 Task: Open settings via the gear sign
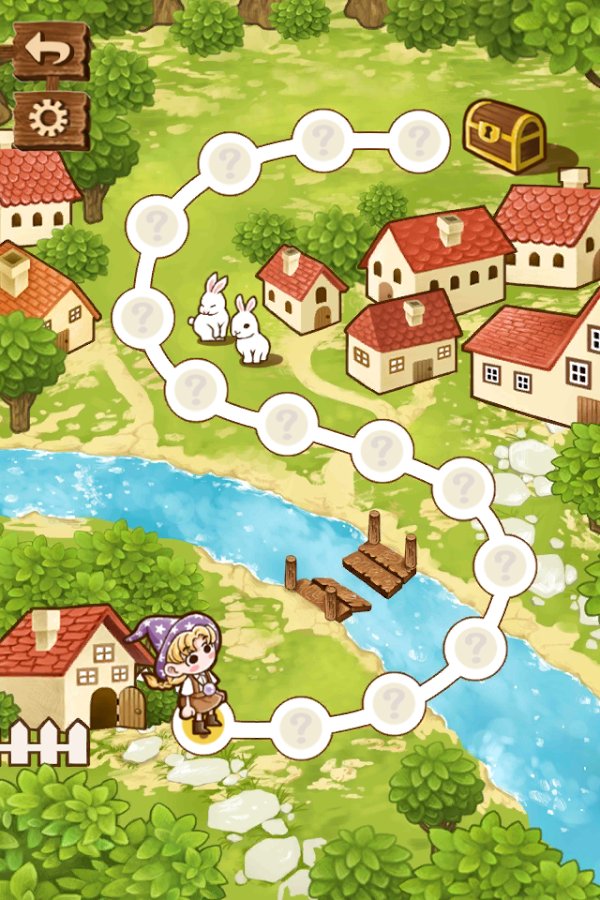(47, 118)
